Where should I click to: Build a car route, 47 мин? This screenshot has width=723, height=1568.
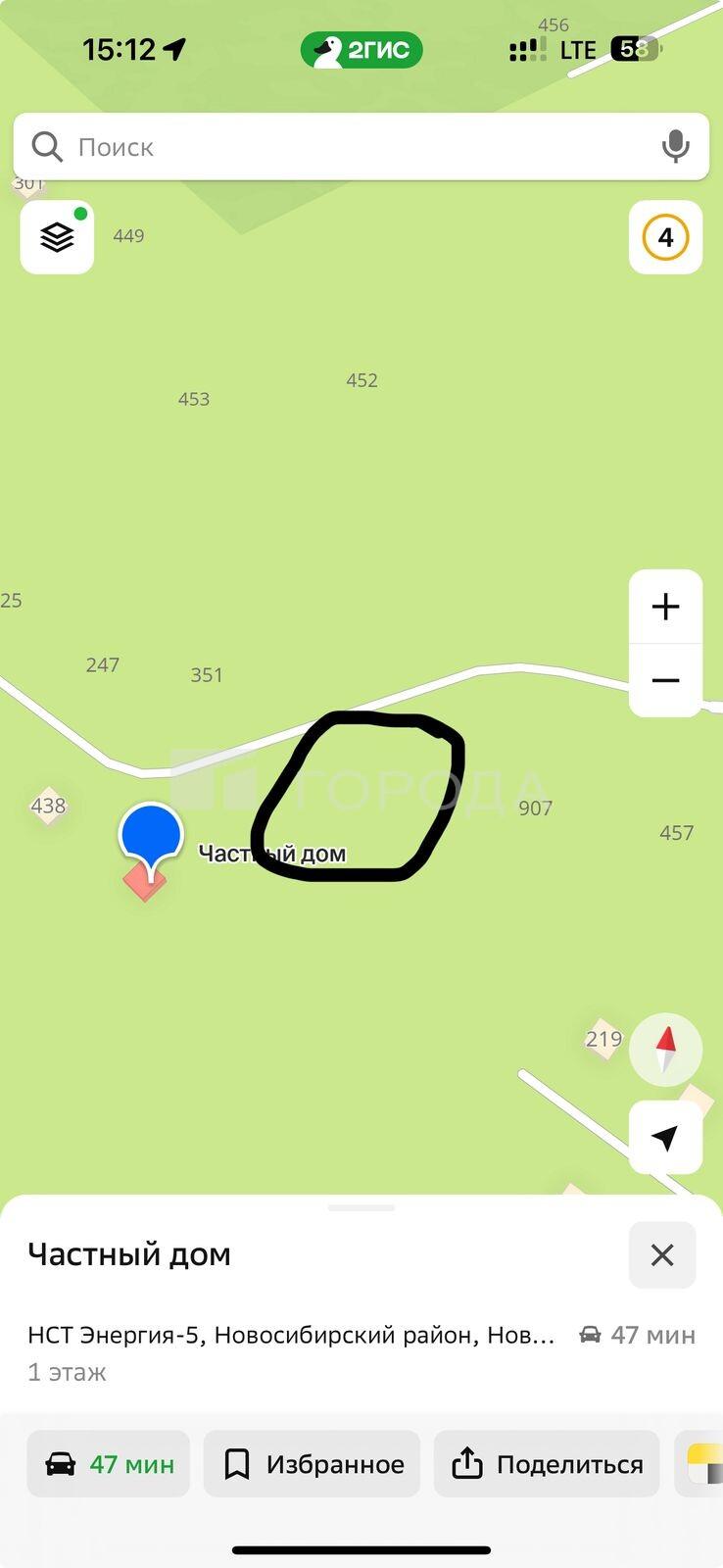108,1464
